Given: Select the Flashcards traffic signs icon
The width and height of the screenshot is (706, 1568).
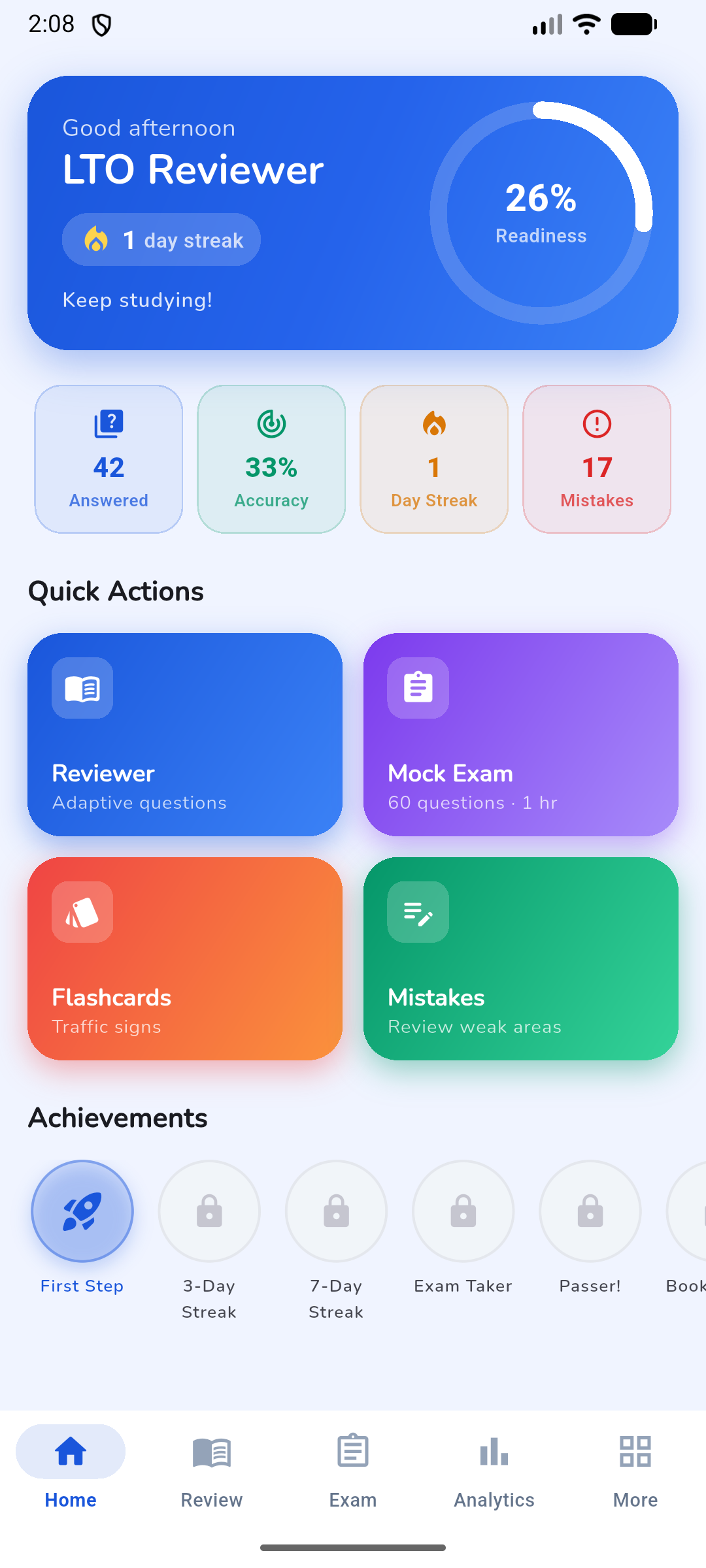Looking at the screenshot, I should (x=82, y=911).
